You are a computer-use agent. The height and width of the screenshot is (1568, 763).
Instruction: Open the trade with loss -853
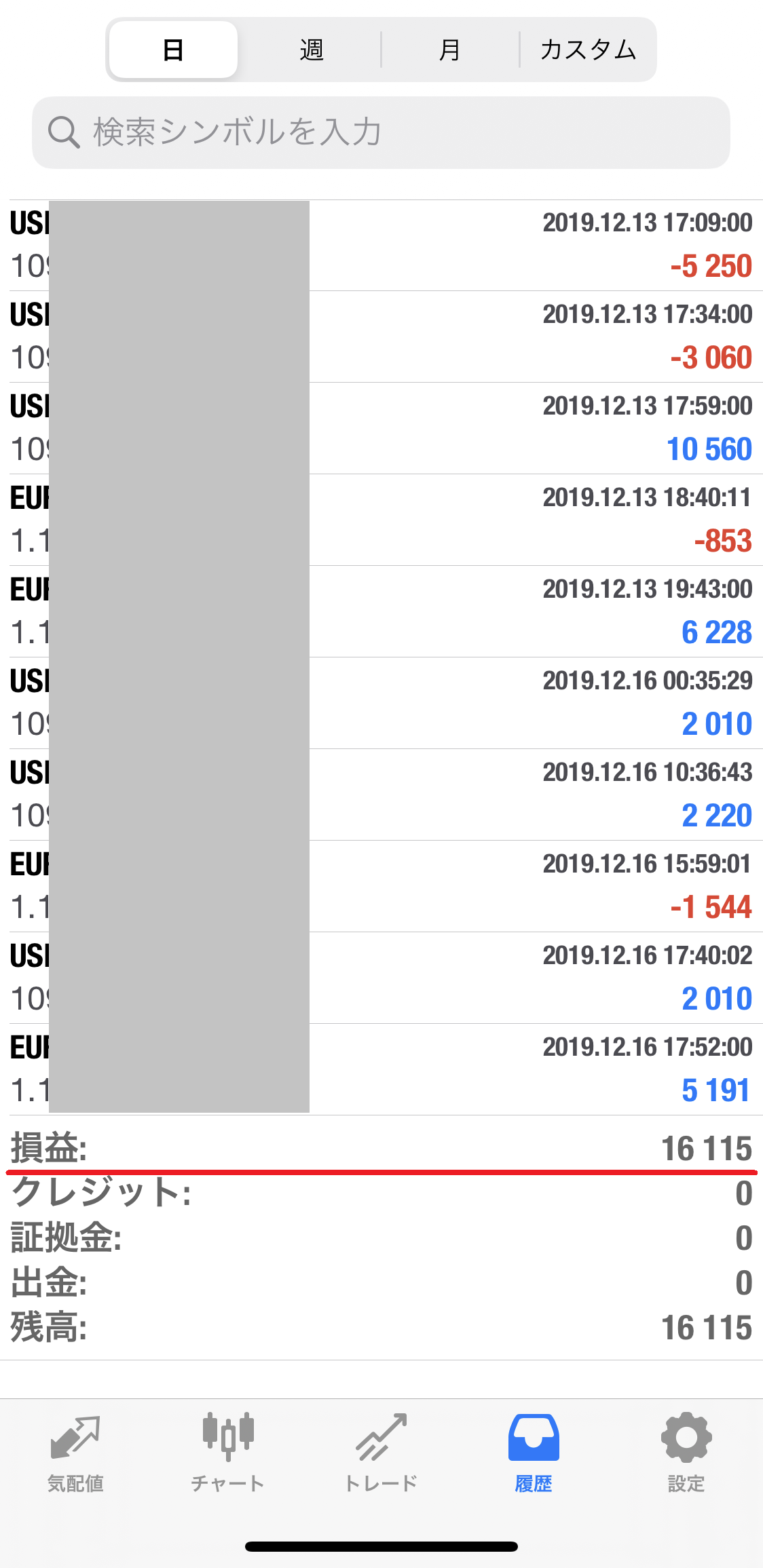(x=381, y=520)
